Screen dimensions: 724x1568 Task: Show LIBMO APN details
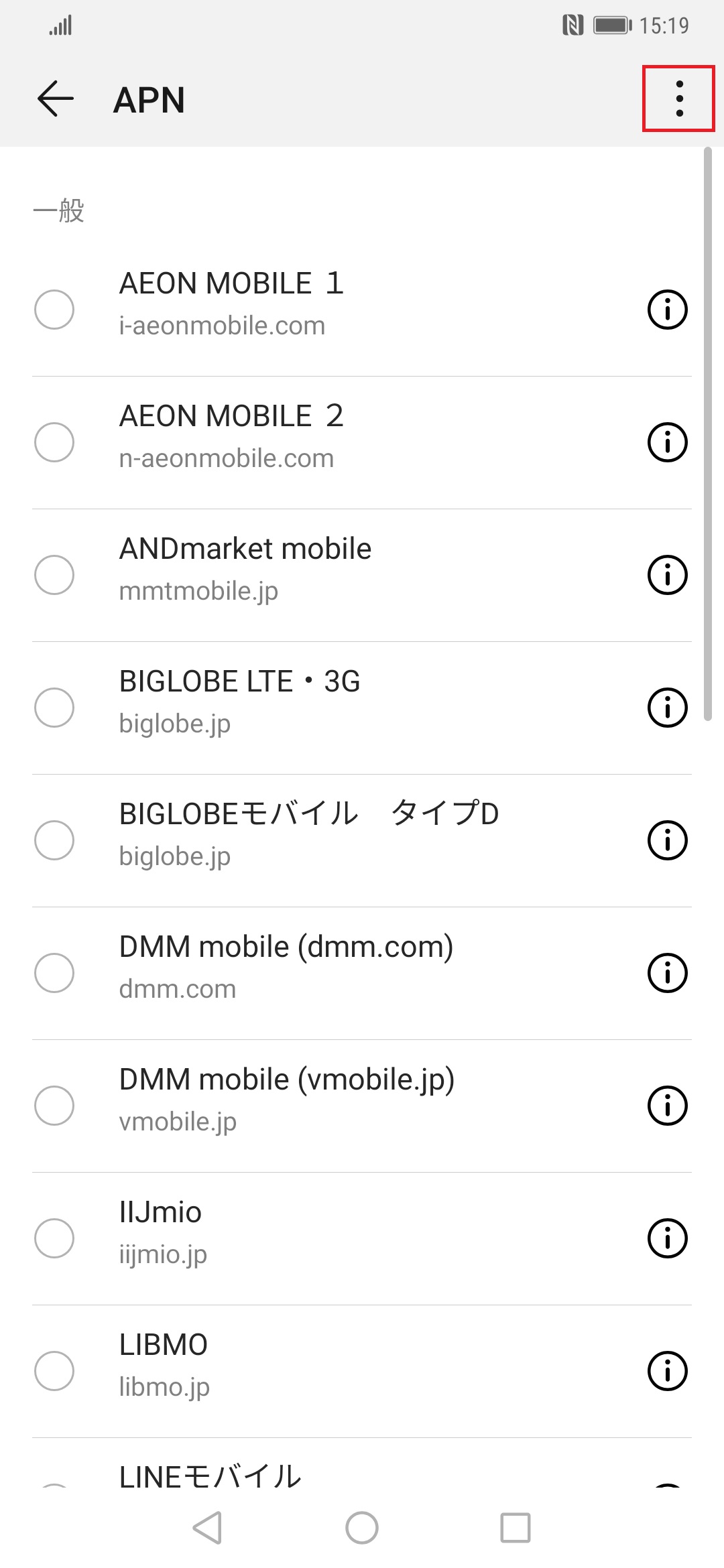tap(667, 1372)
